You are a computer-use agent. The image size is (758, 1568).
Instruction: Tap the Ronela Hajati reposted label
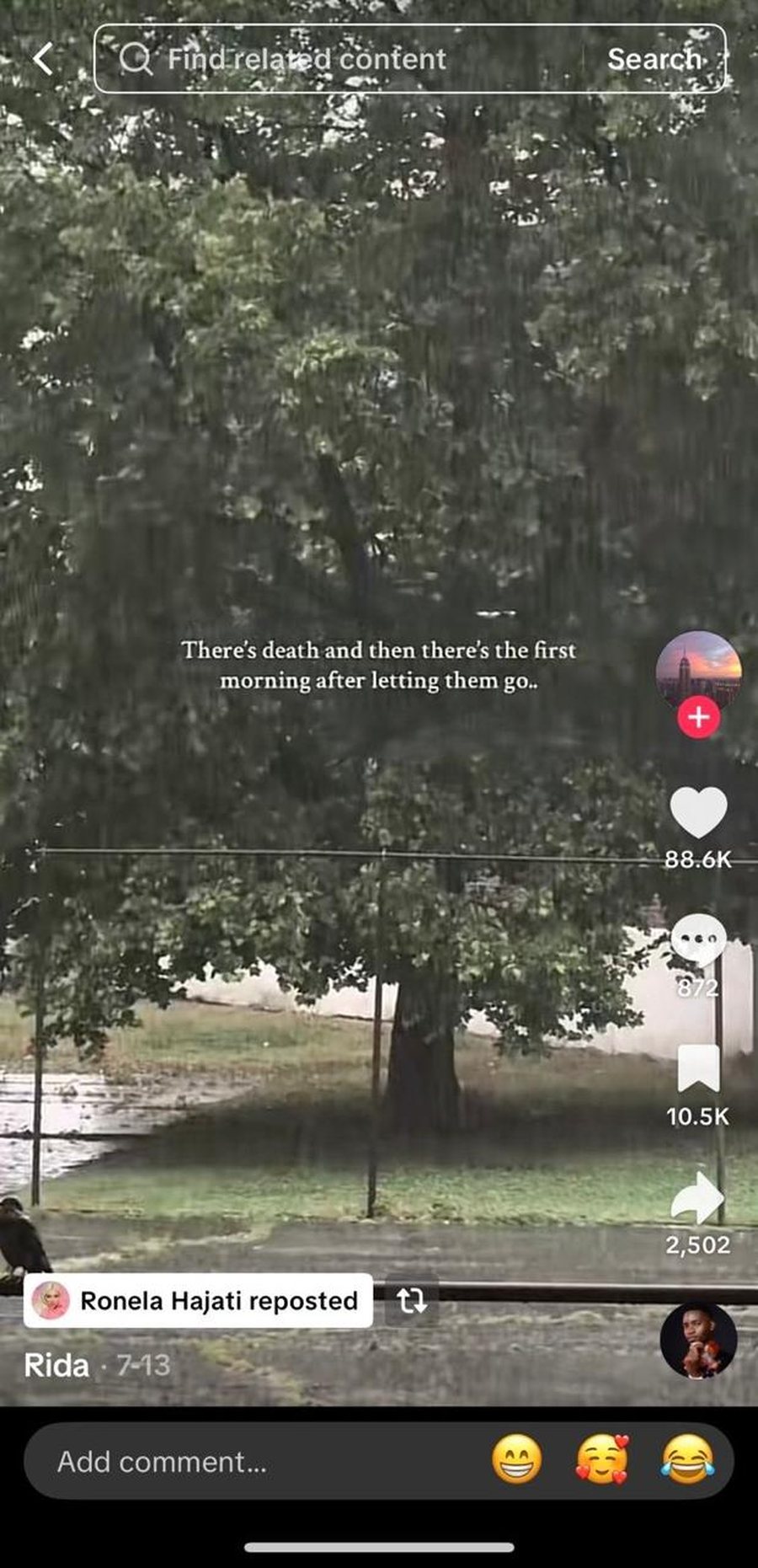[199, 1301]
